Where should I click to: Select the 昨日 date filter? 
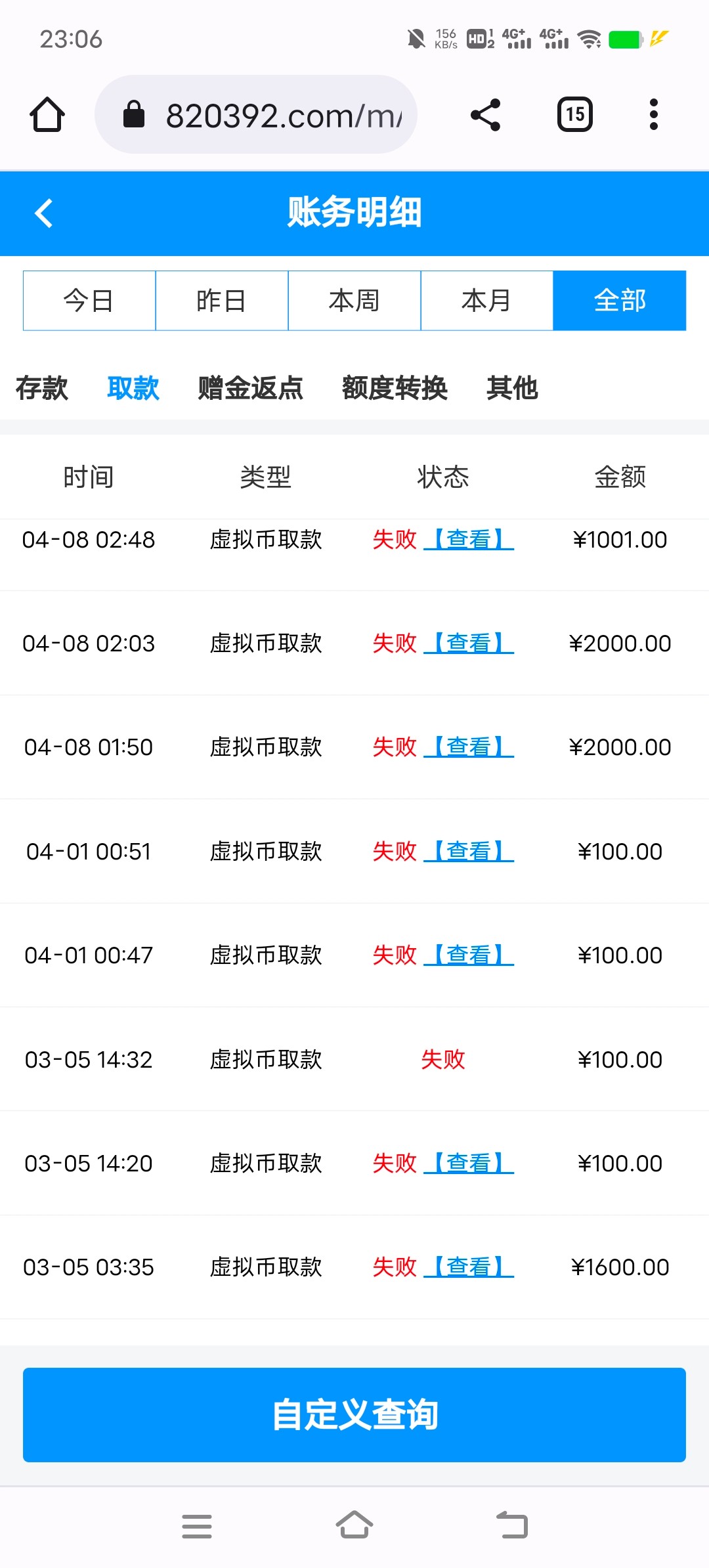(x=221, y=300)
